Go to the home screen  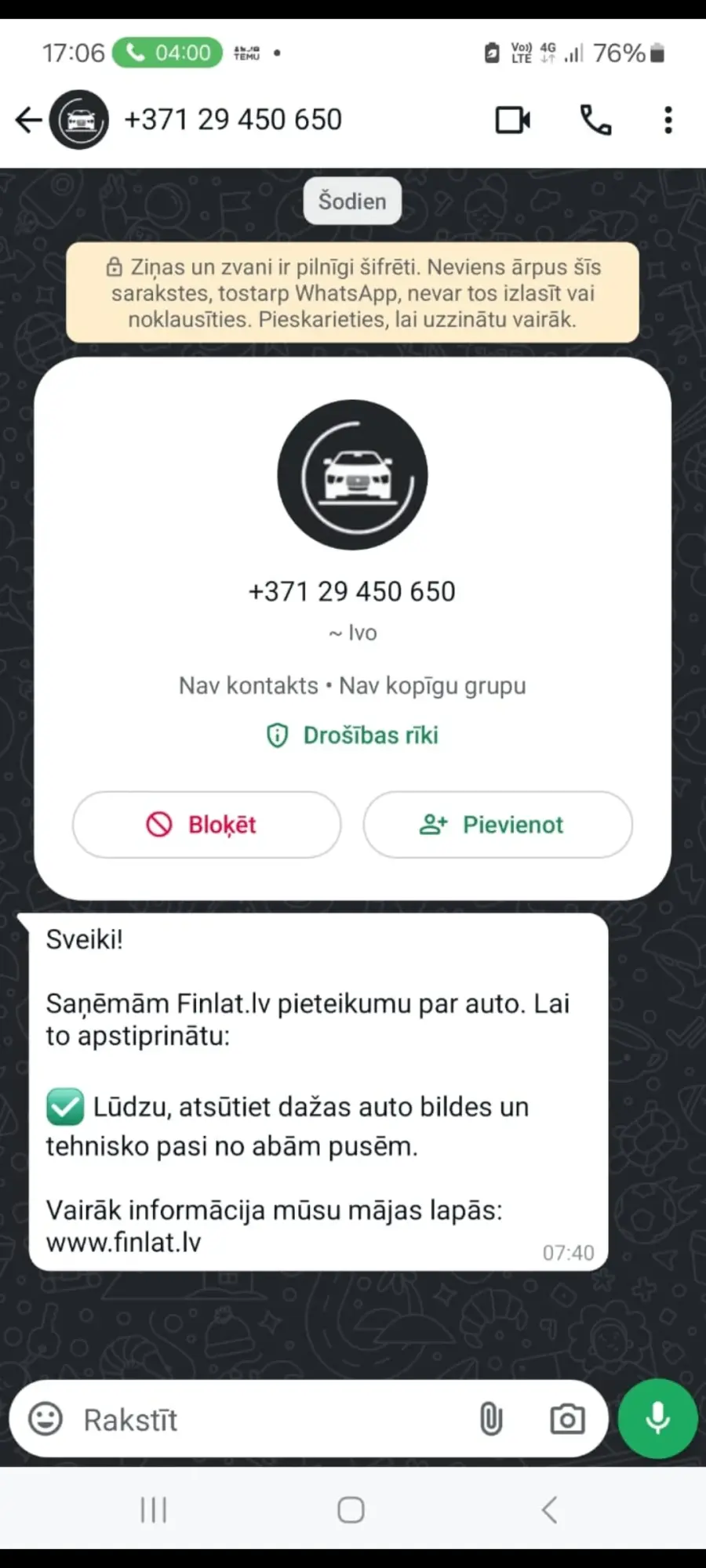351,1509
